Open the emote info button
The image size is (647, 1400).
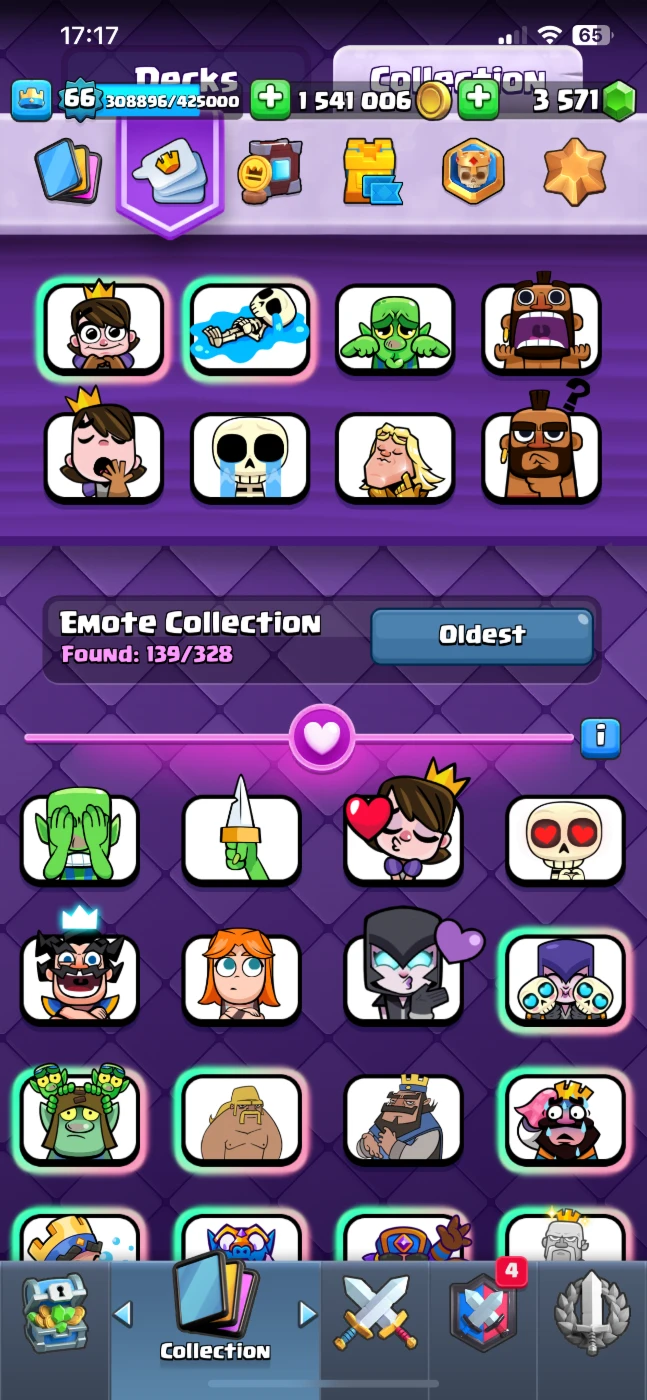tap(600, 737)
